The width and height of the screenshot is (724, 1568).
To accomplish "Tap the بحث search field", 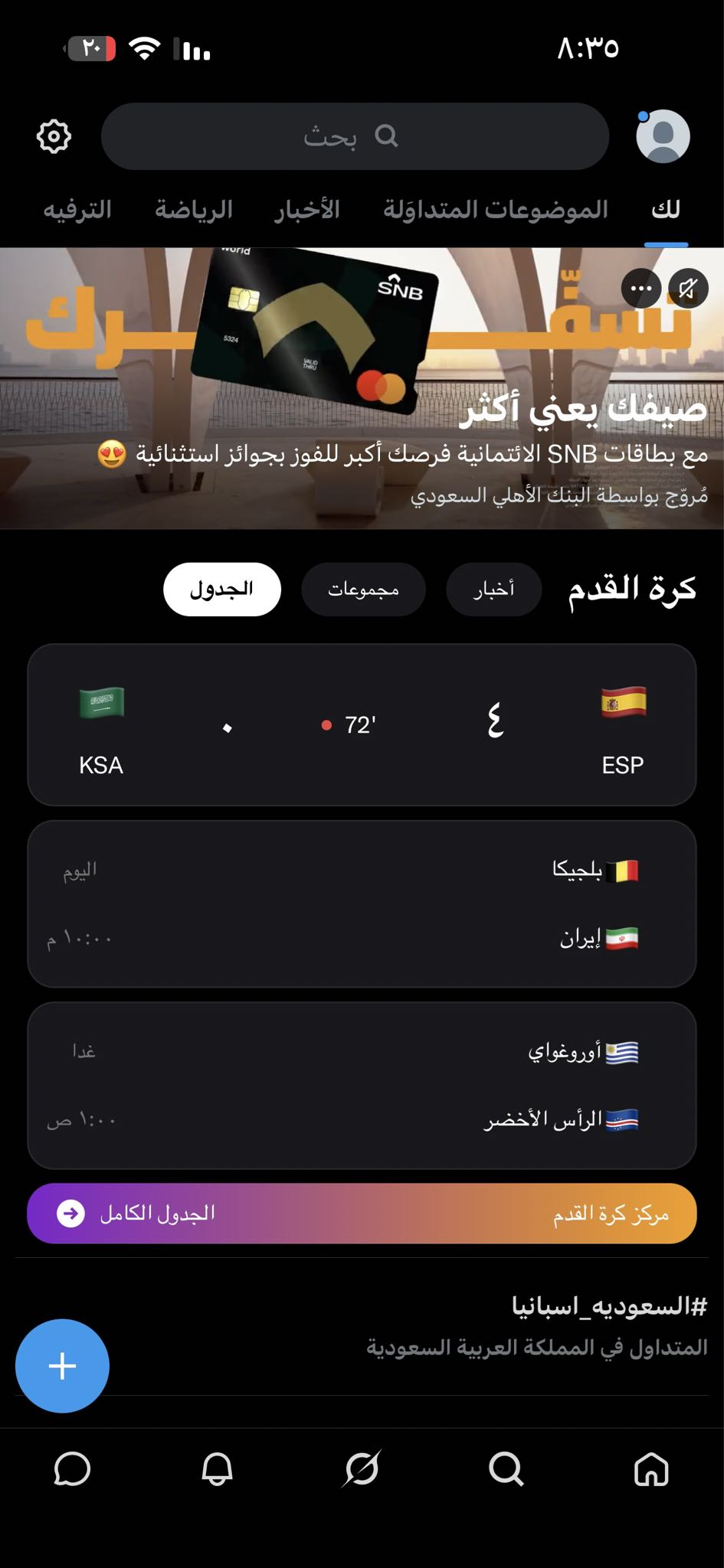I will [355, 136].
